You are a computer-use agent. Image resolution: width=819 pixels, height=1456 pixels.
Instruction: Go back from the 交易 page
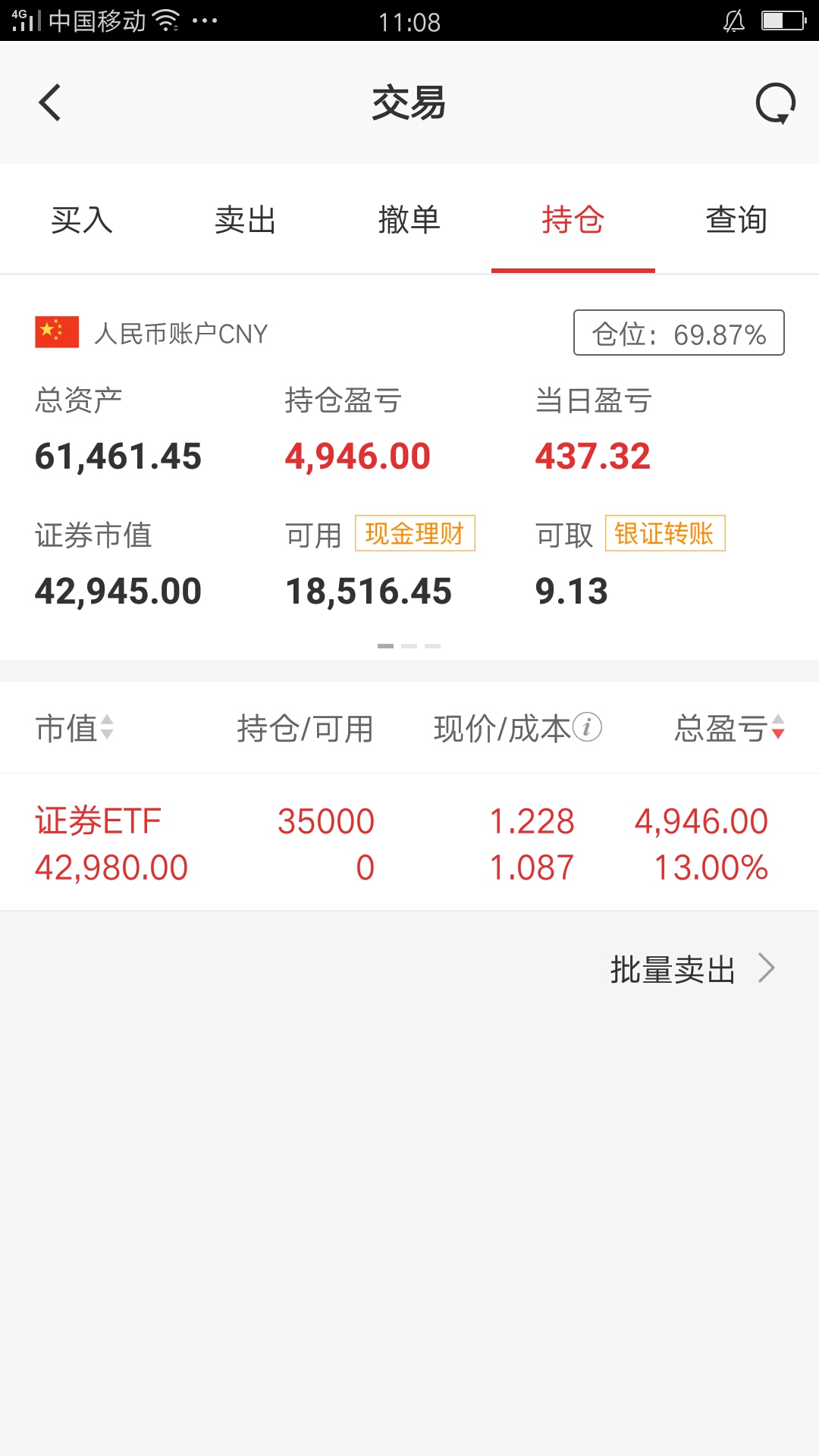coord(50,103)
